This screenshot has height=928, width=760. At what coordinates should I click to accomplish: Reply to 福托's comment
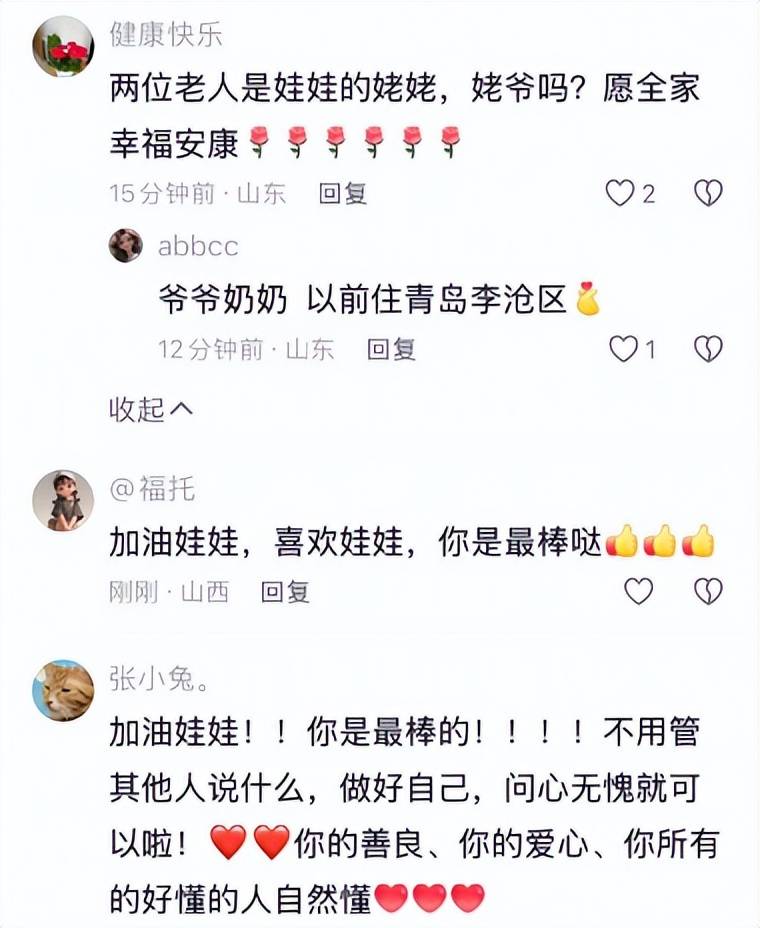(x=285, y=592)
